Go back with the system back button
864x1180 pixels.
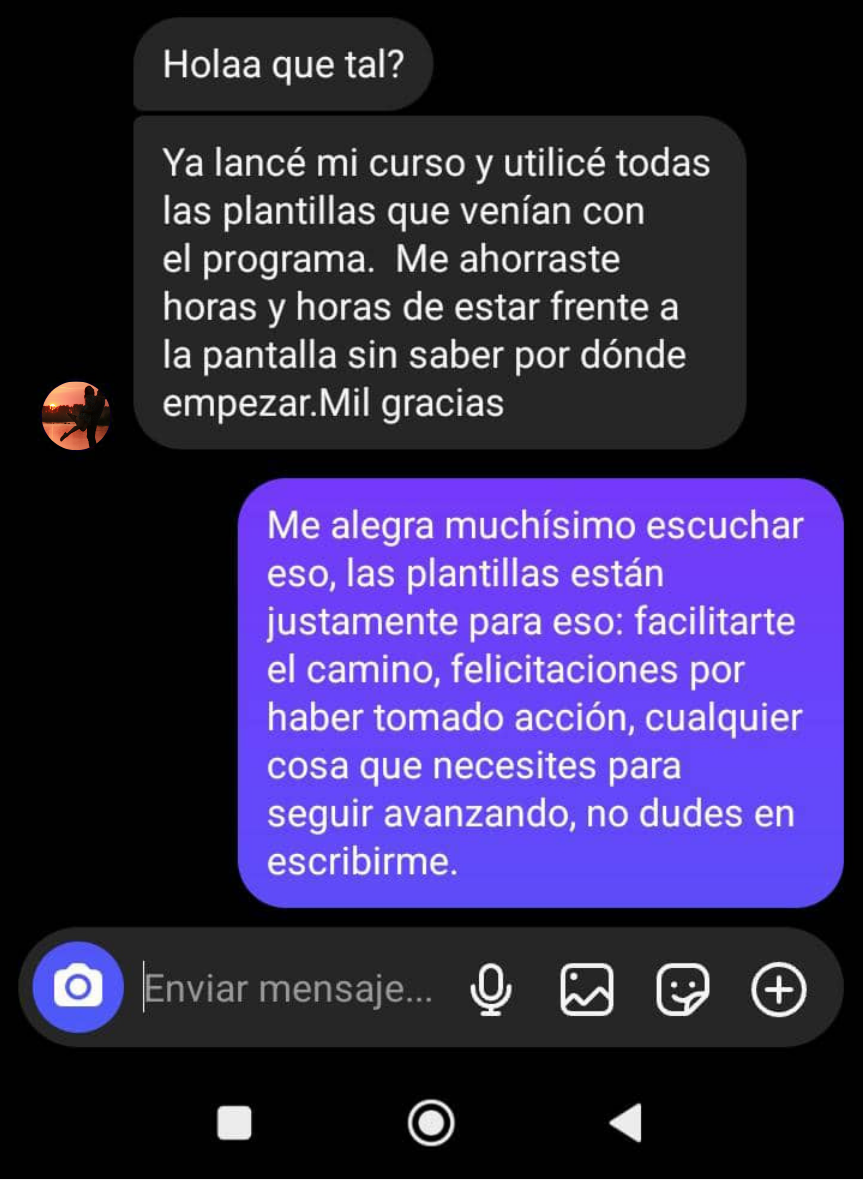point(627,1123)
